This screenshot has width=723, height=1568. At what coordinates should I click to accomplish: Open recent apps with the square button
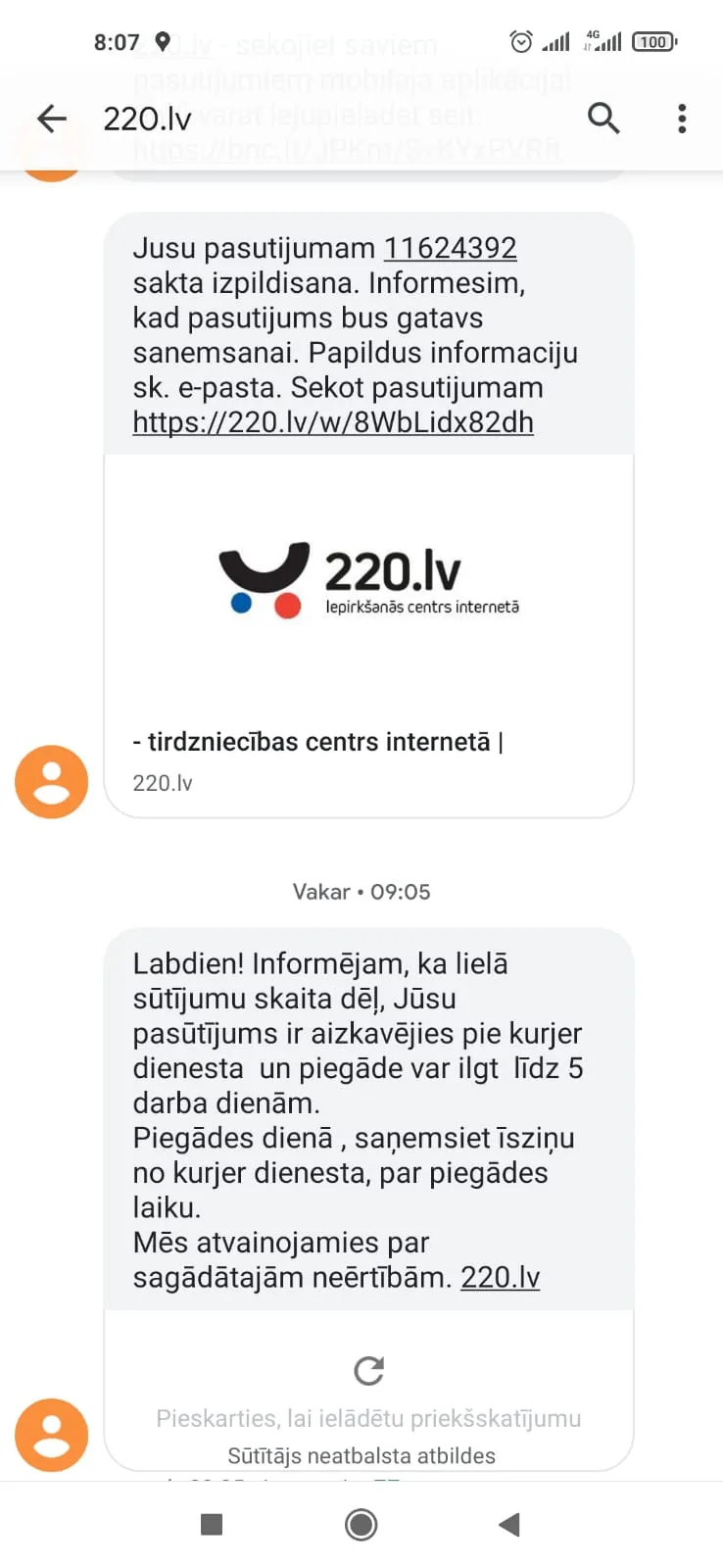click(x=212, y=1524)
